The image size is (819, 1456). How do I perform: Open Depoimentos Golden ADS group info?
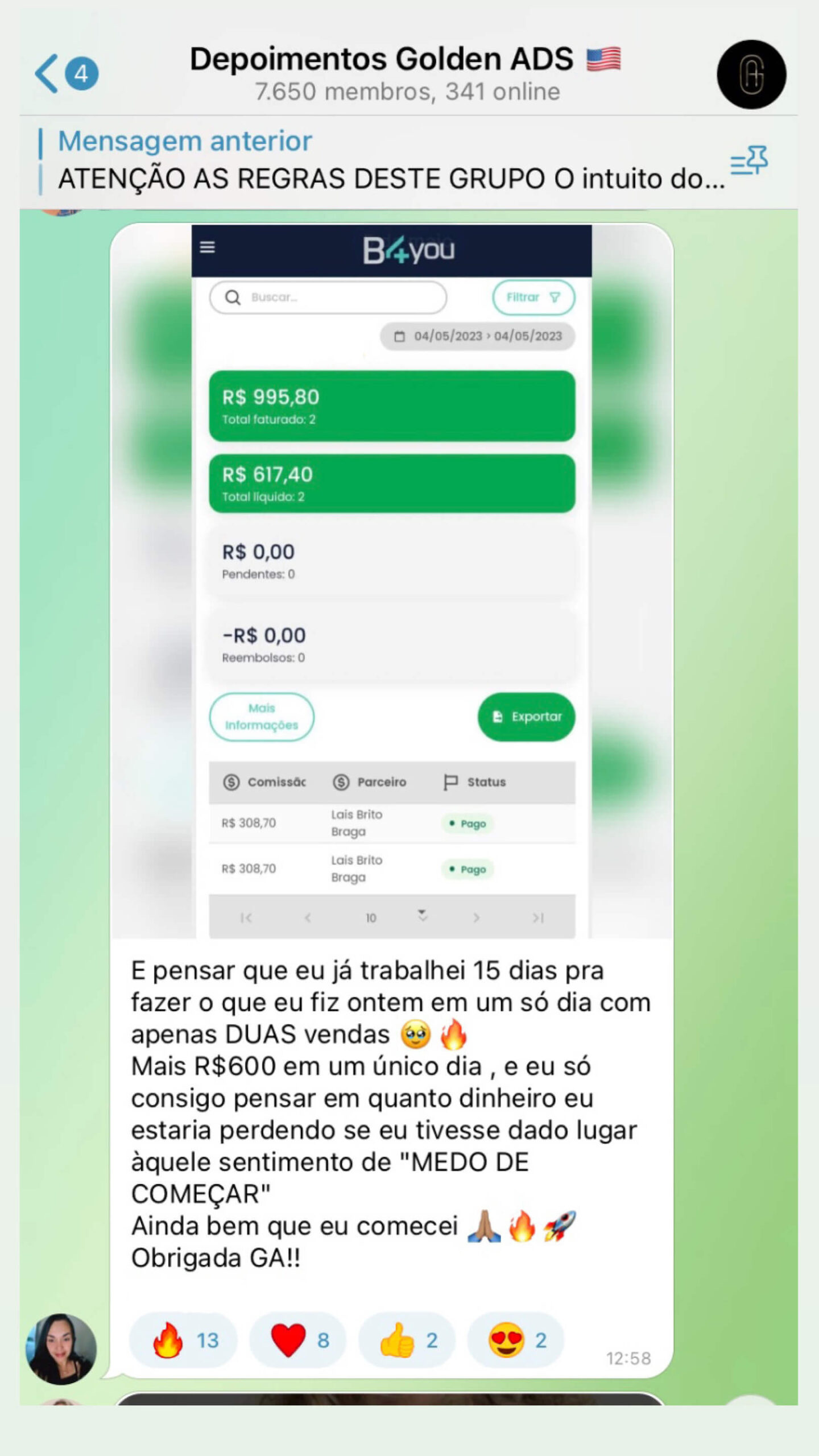point(406,74)
